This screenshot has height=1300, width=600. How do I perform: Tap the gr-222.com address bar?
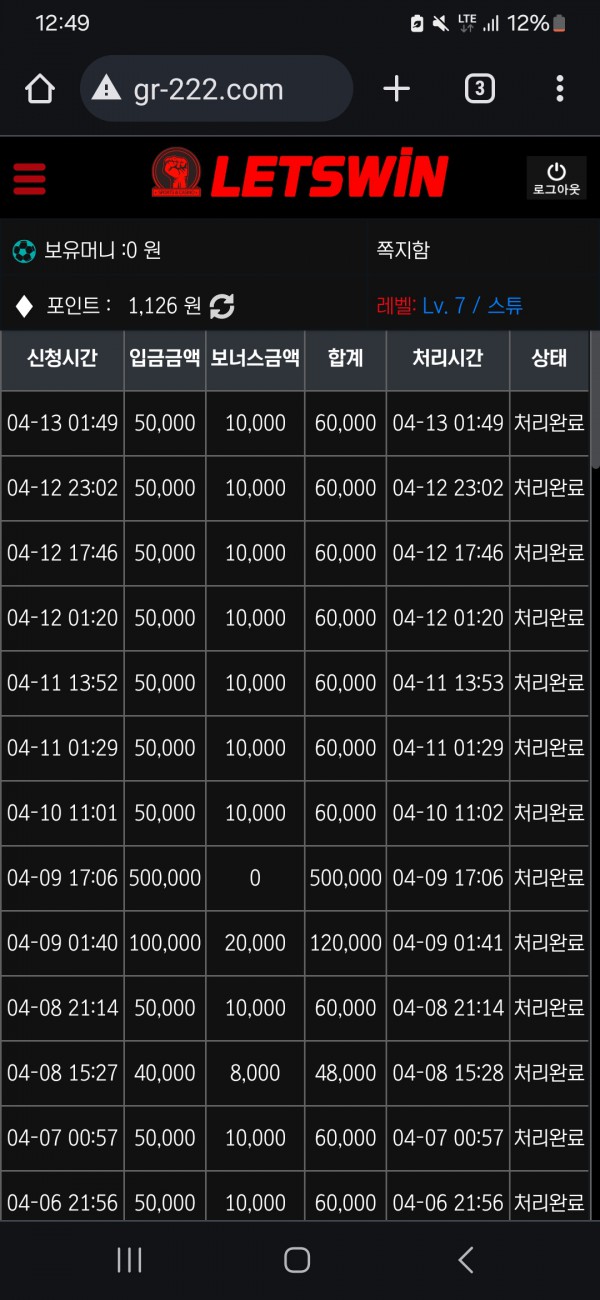coord(215,89)
